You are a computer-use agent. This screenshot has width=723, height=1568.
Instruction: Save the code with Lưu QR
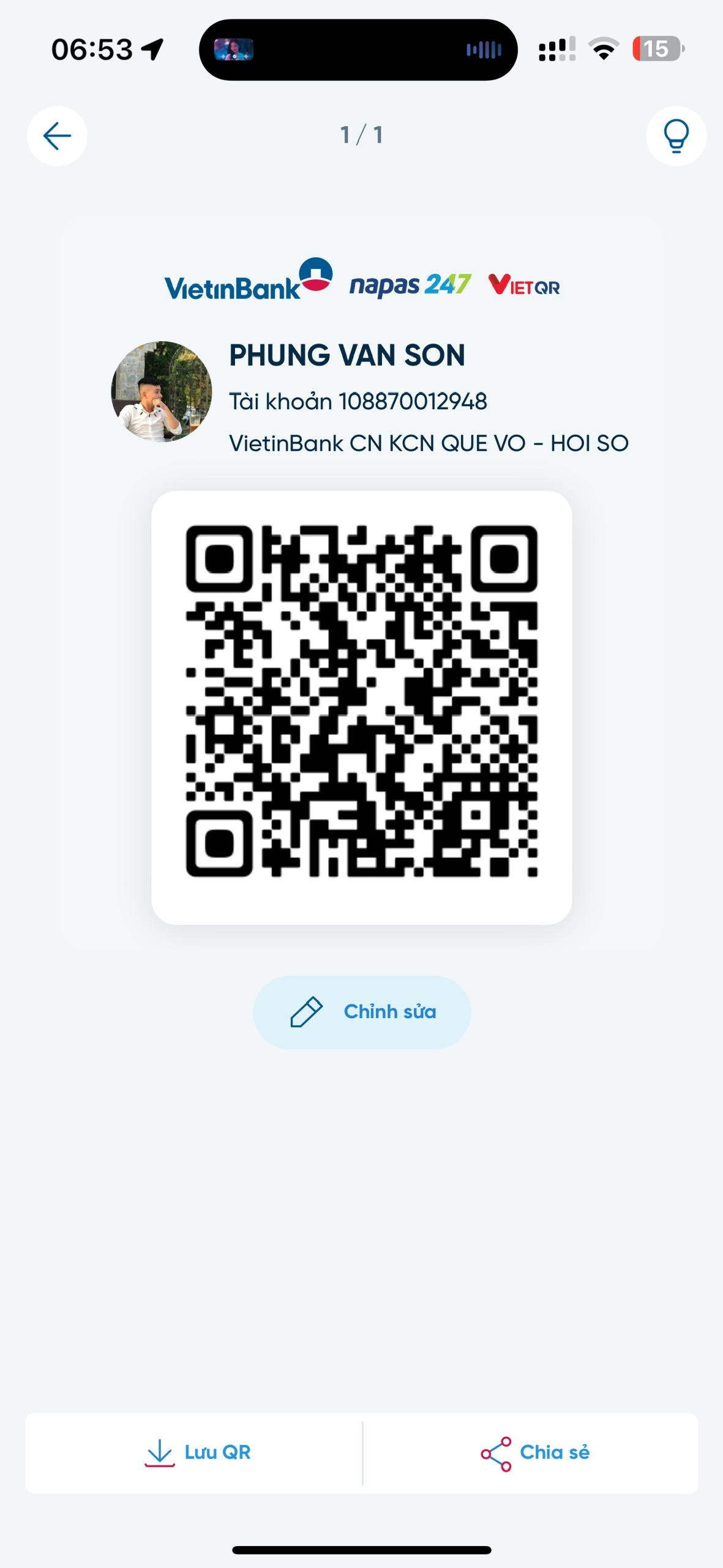[197, 1453]
